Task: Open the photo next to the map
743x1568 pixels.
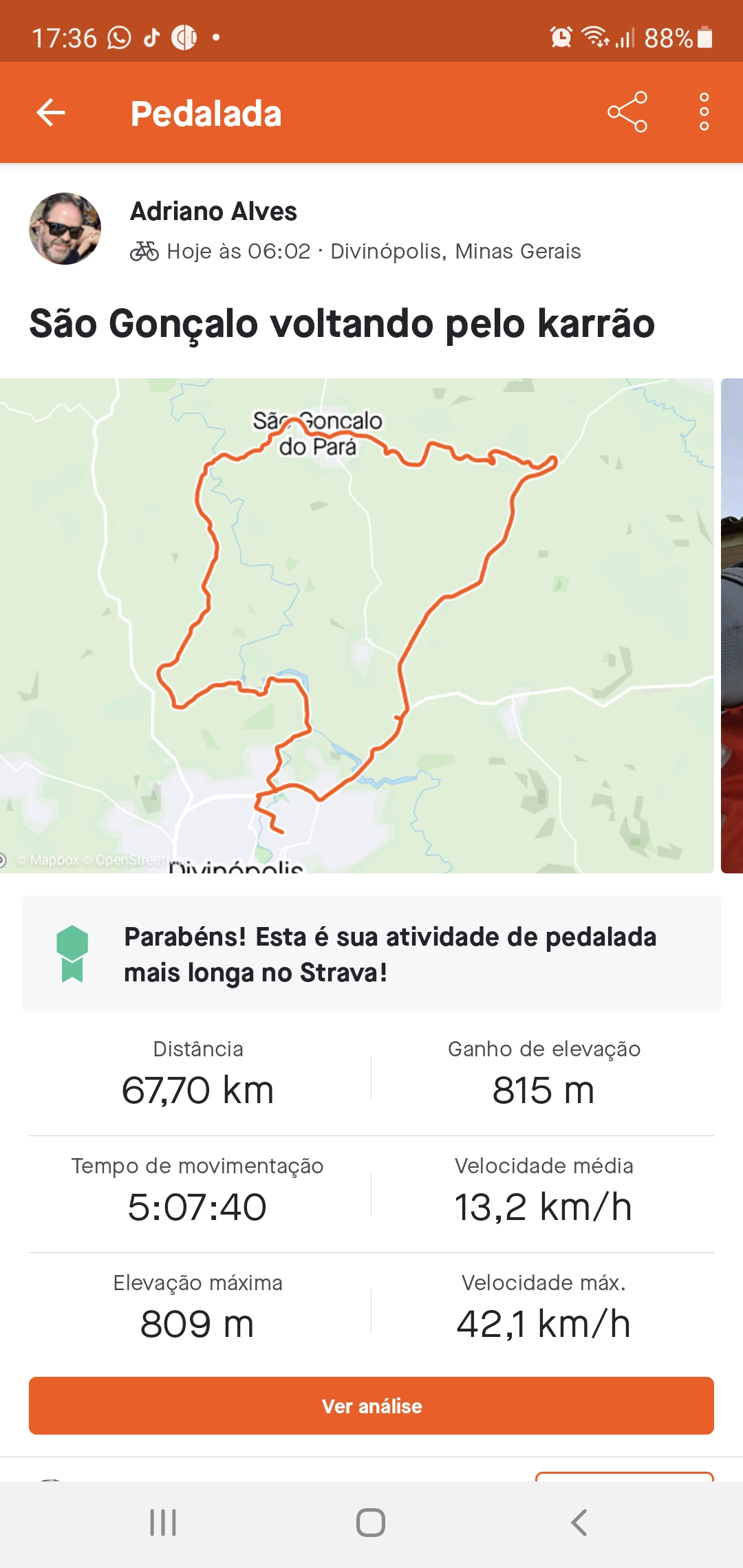Action: pos(732,626)
